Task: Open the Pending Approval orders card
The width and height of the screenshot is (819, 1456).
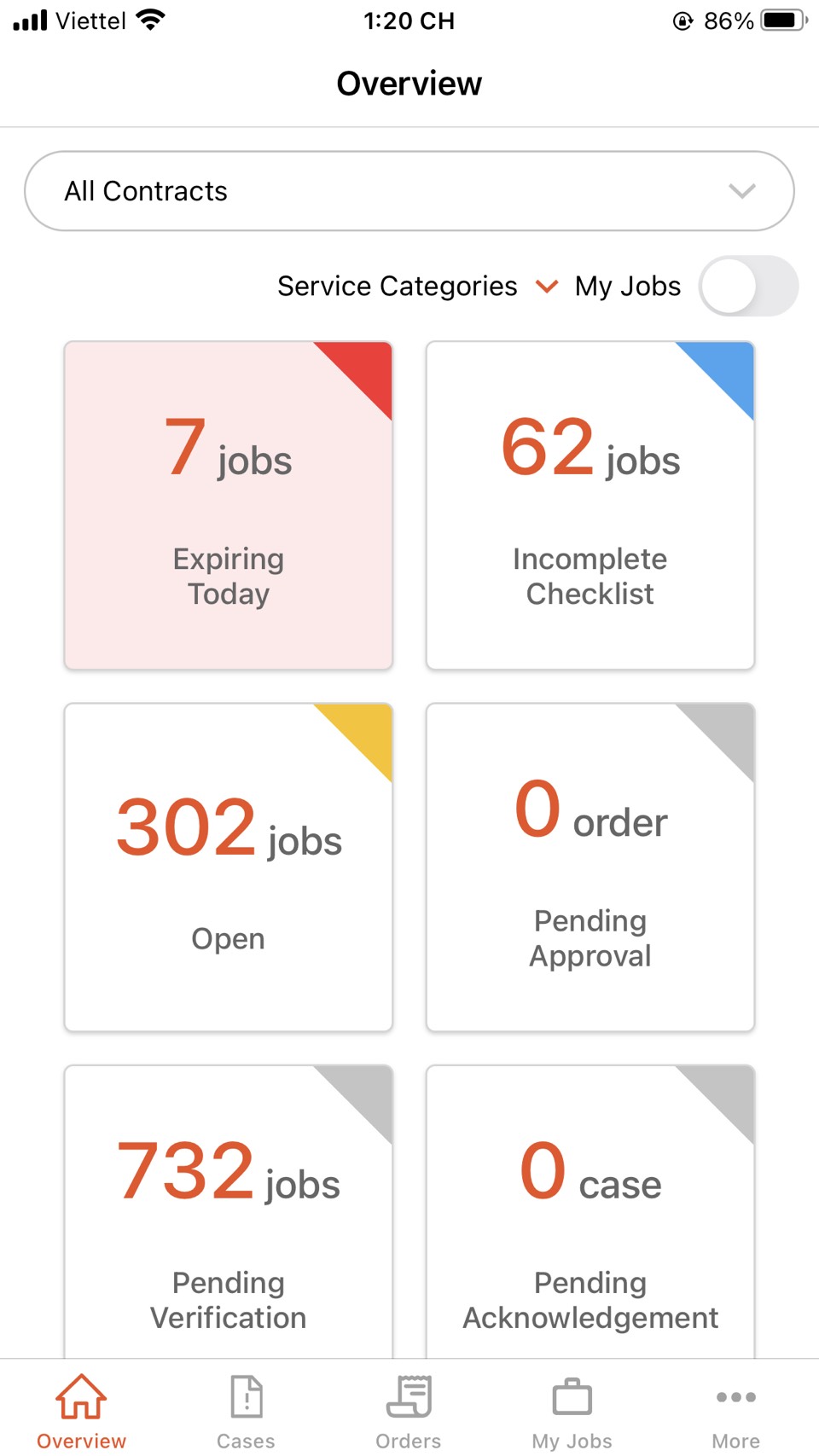Action: click(x=590, y=867)
